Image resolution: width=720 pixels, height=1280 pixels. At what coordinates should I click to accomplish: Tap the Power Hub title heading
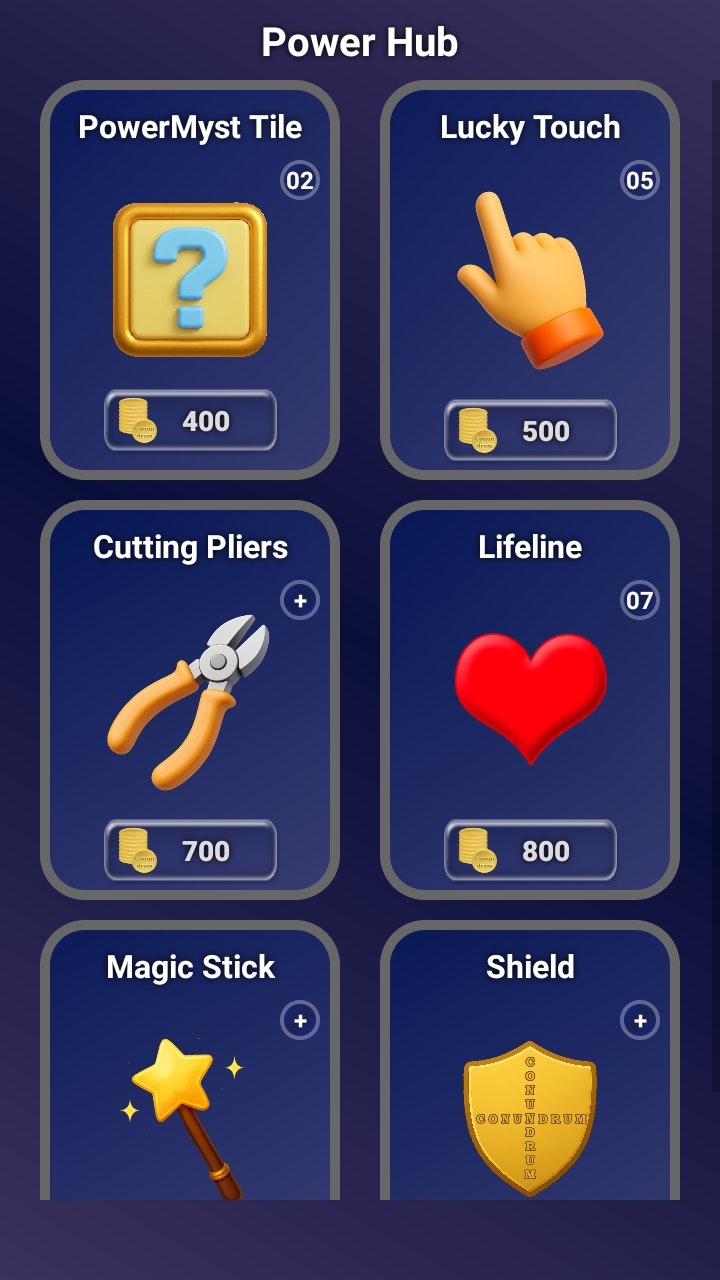pos(359,42)
